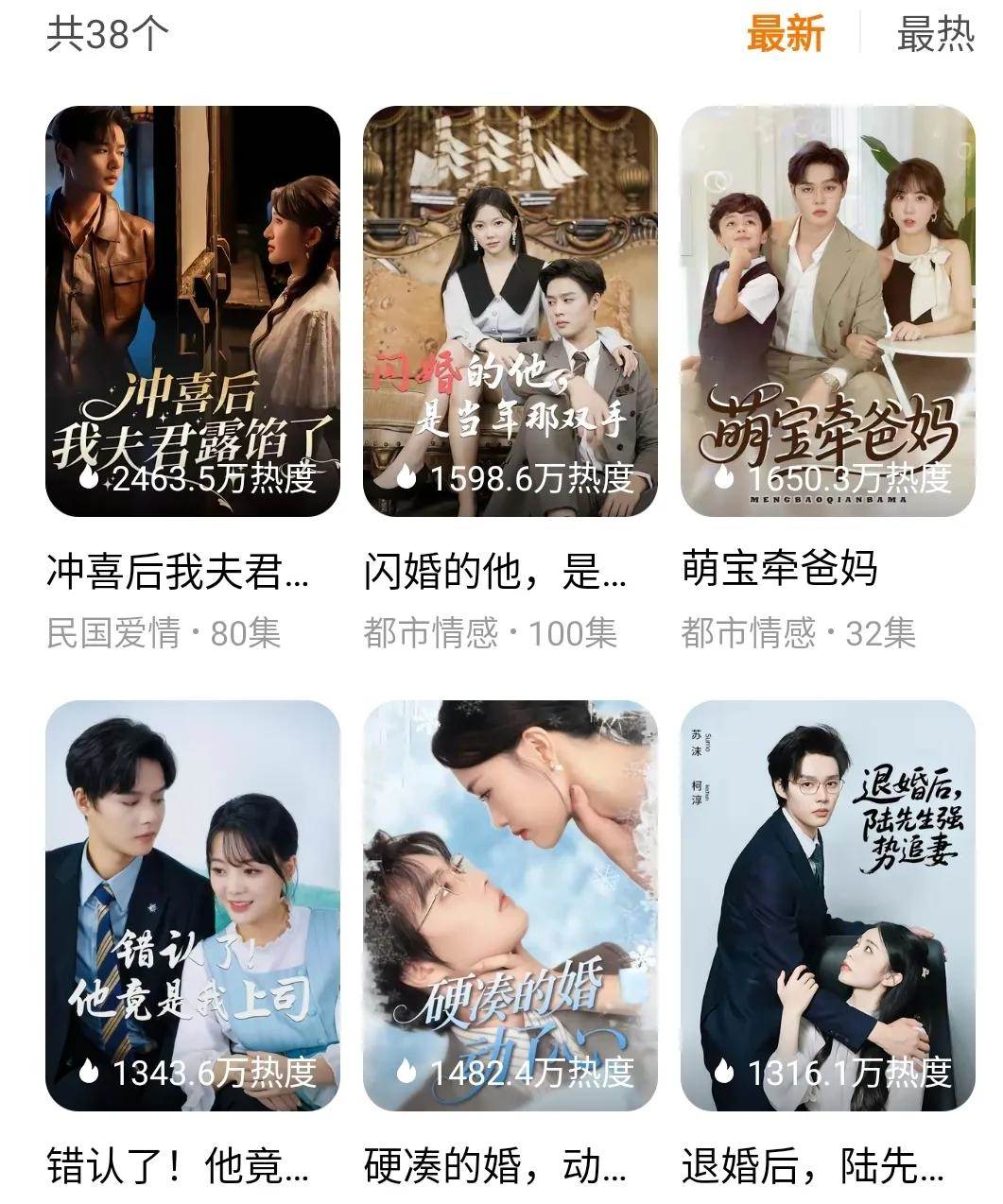Open the drama 冲喜后我夫君露馅了
Viewport: 1003px width, 1204px height.
point(193,312)
